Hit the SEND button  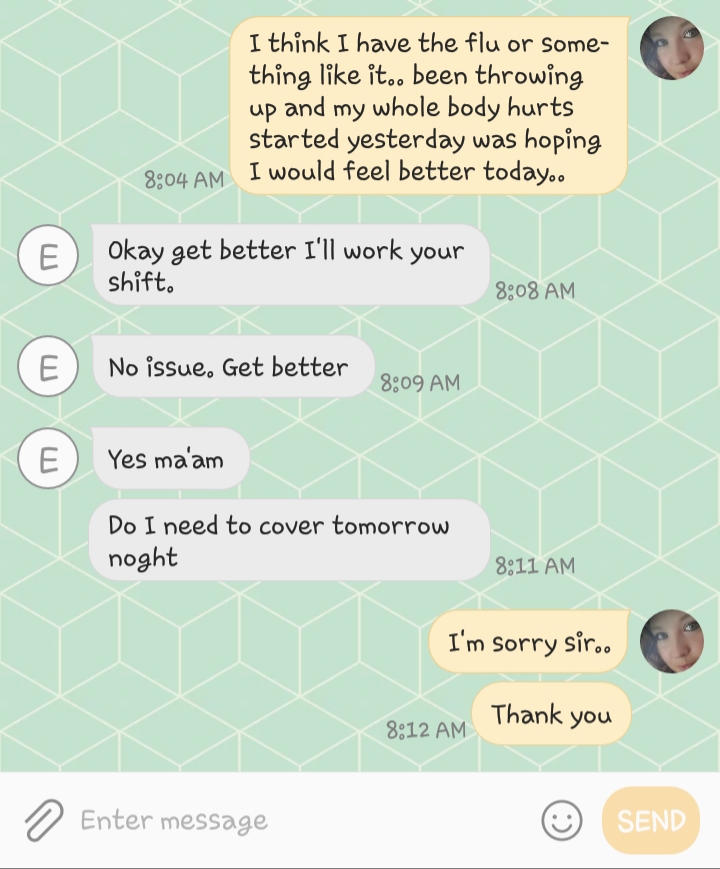pos(651,821)
